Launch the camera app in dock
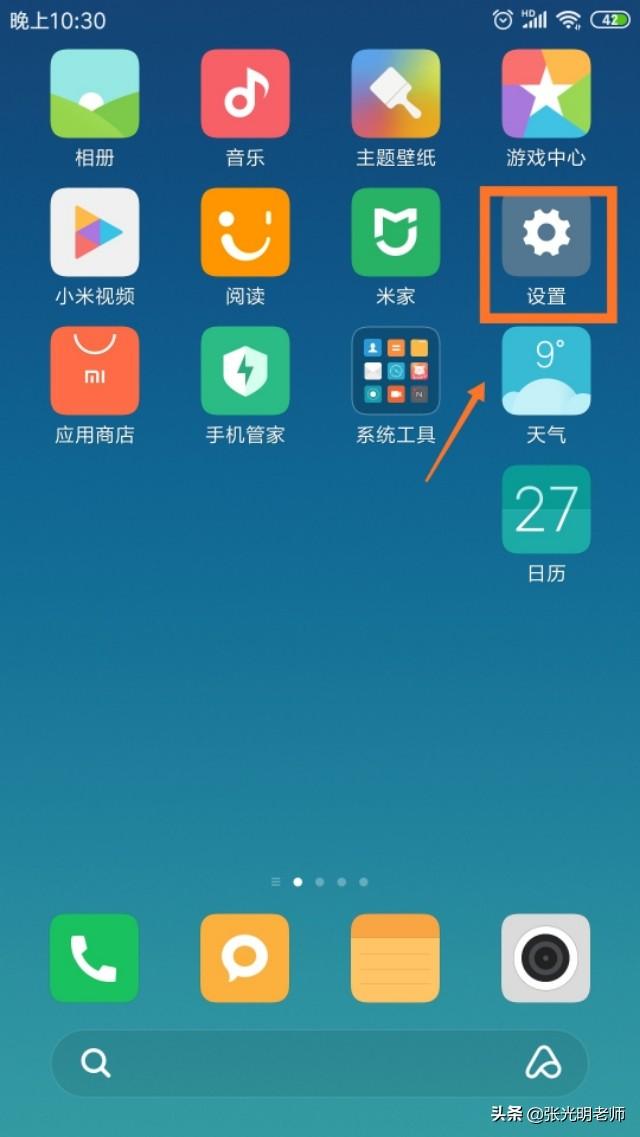Screen dimensions: 640x1137 point(546,958)
